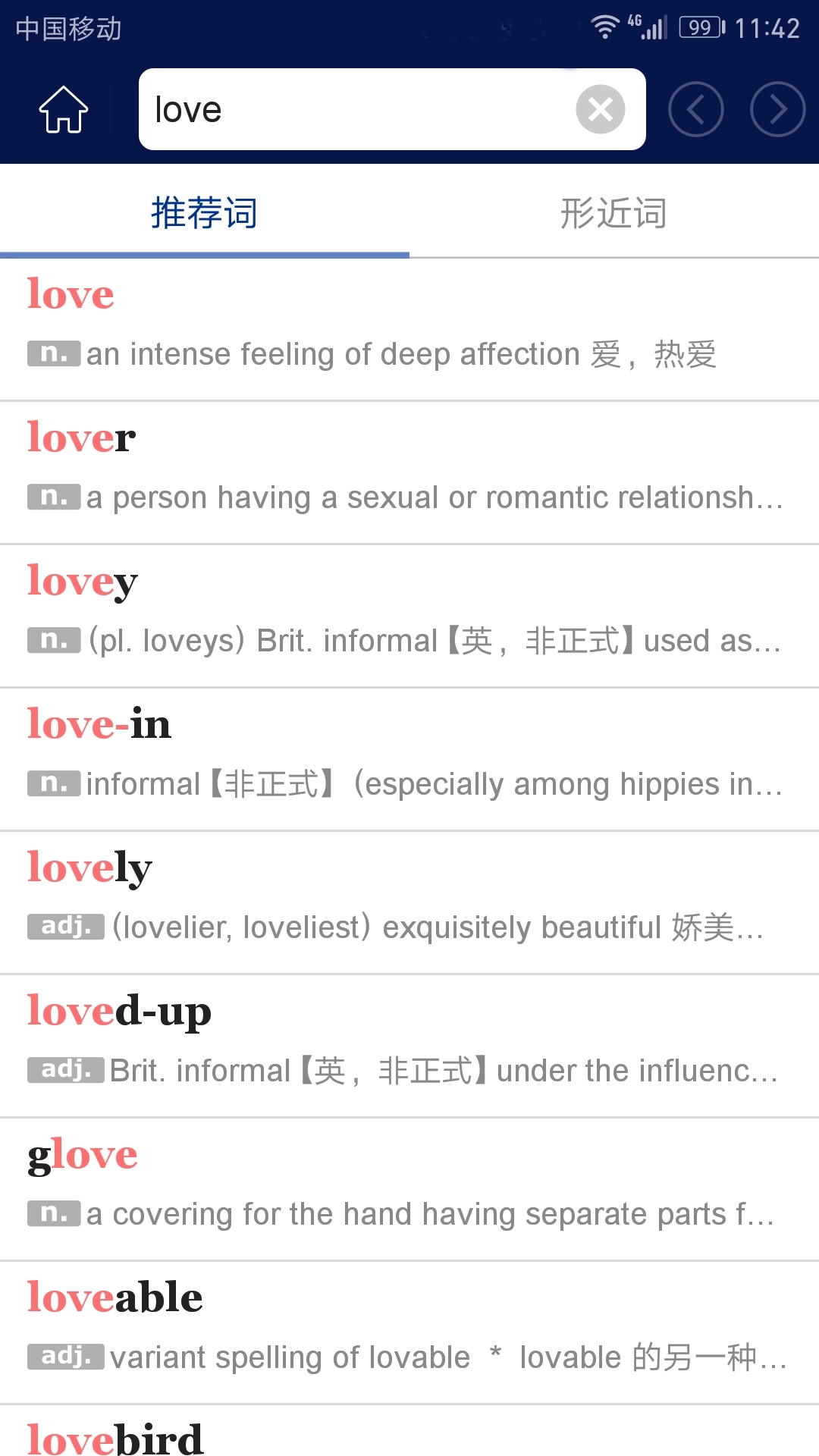Click the forward navigation arrow

point(777,108)
